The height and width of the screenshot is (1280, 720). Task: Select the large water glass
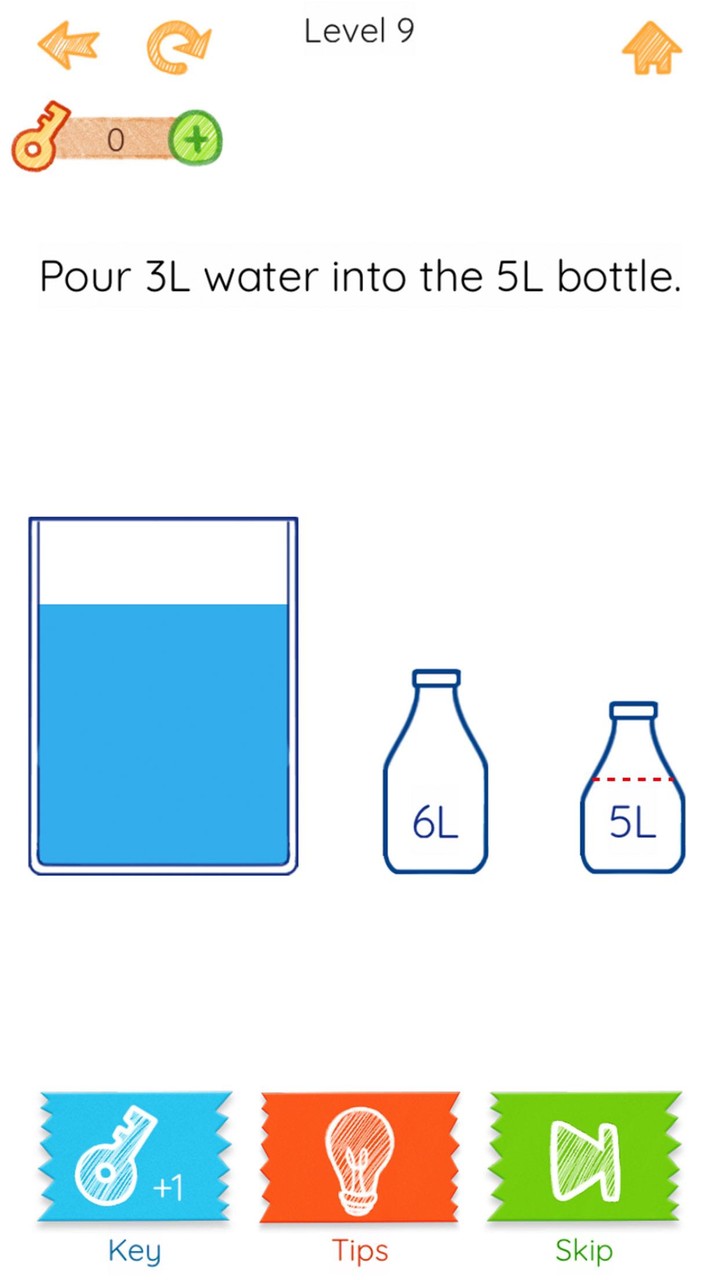[x=163, y=700]
